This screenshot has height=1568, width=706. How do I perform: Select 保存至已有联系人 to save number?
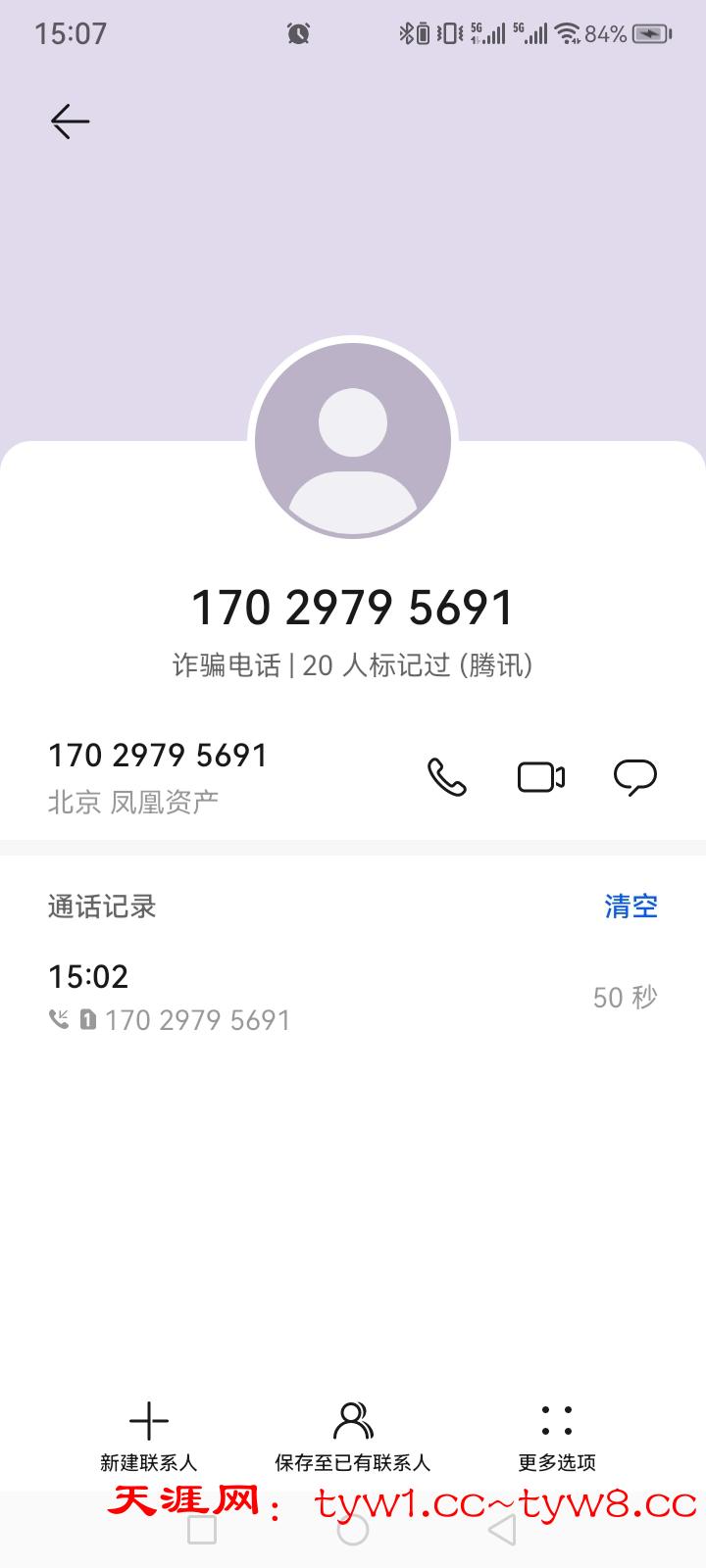353,1436
